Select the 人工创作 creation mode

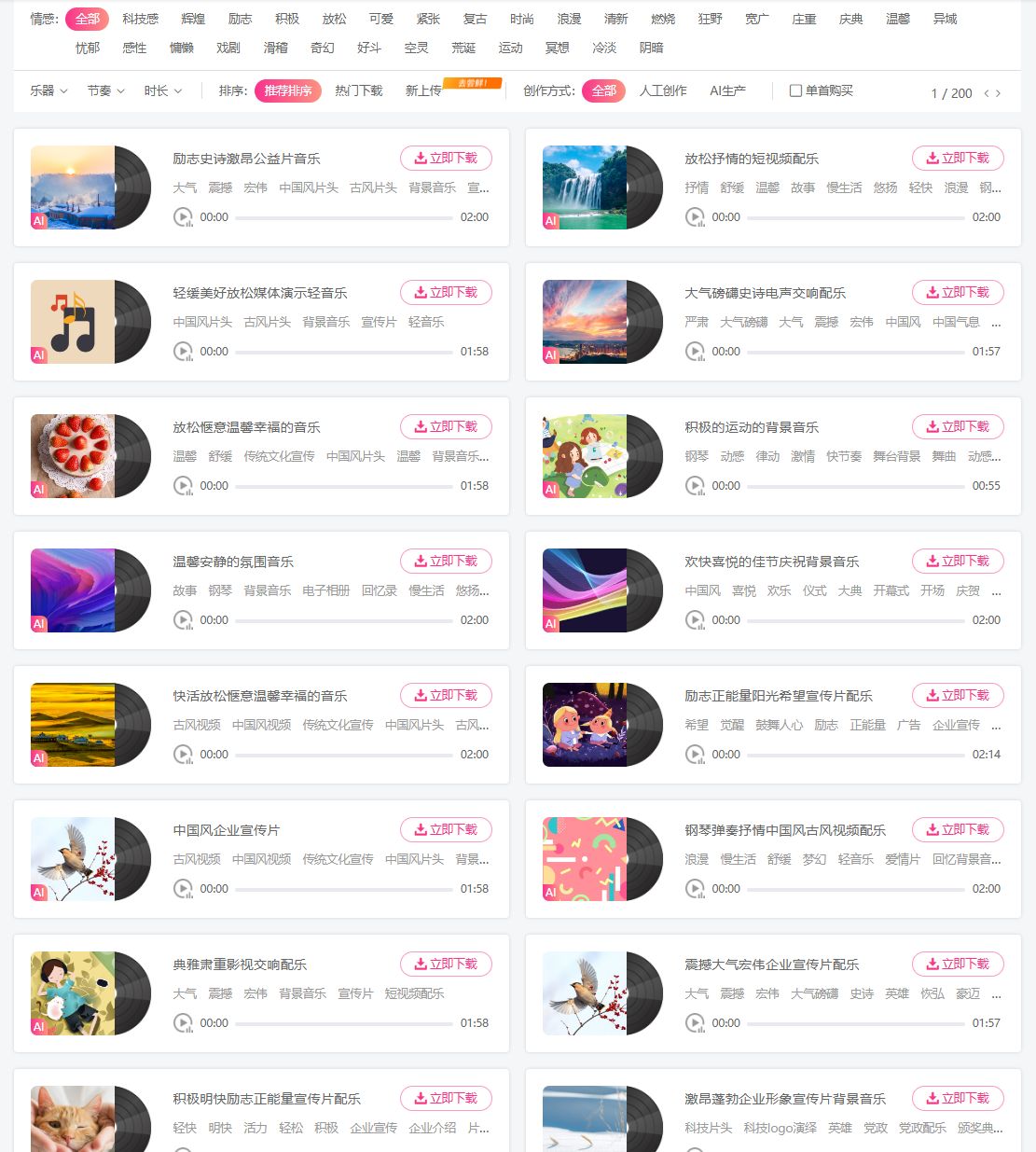[x=662, y=90]
